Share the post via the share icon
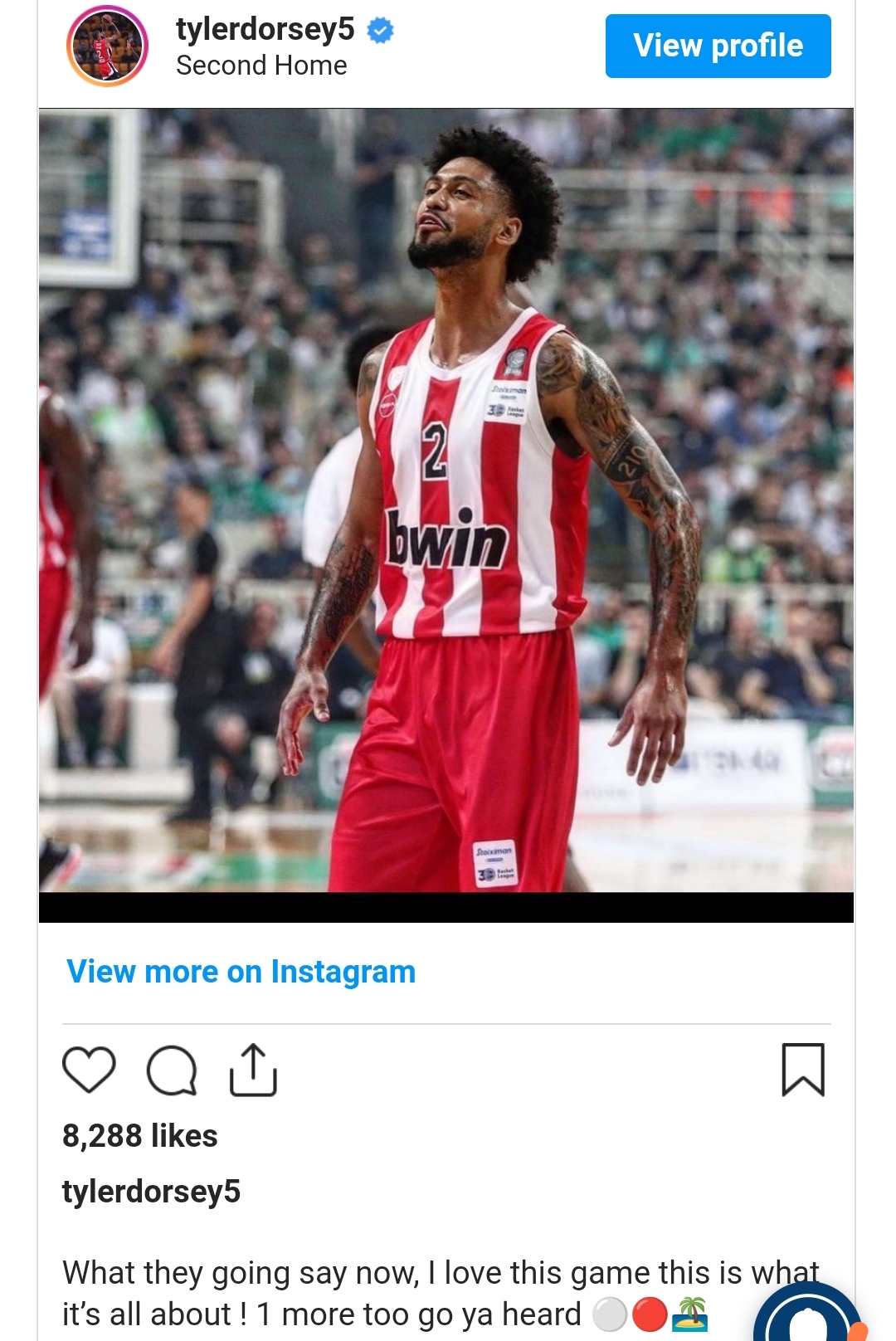Image resolution: width=896 pixels, height=1341 pixels. tap(253, 1070)
